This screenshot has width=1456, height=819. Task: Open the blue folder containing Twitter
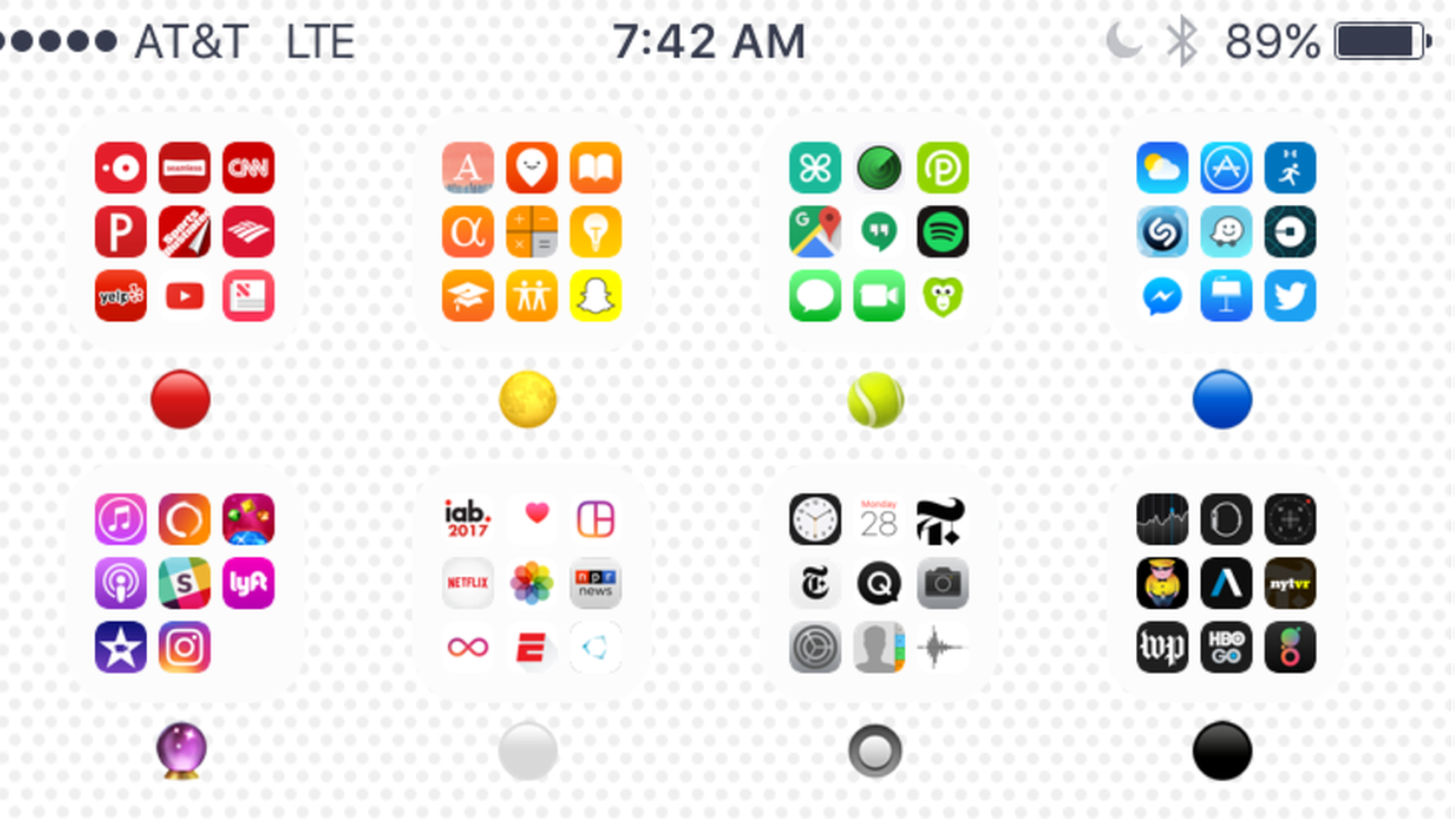[1226, 231]
